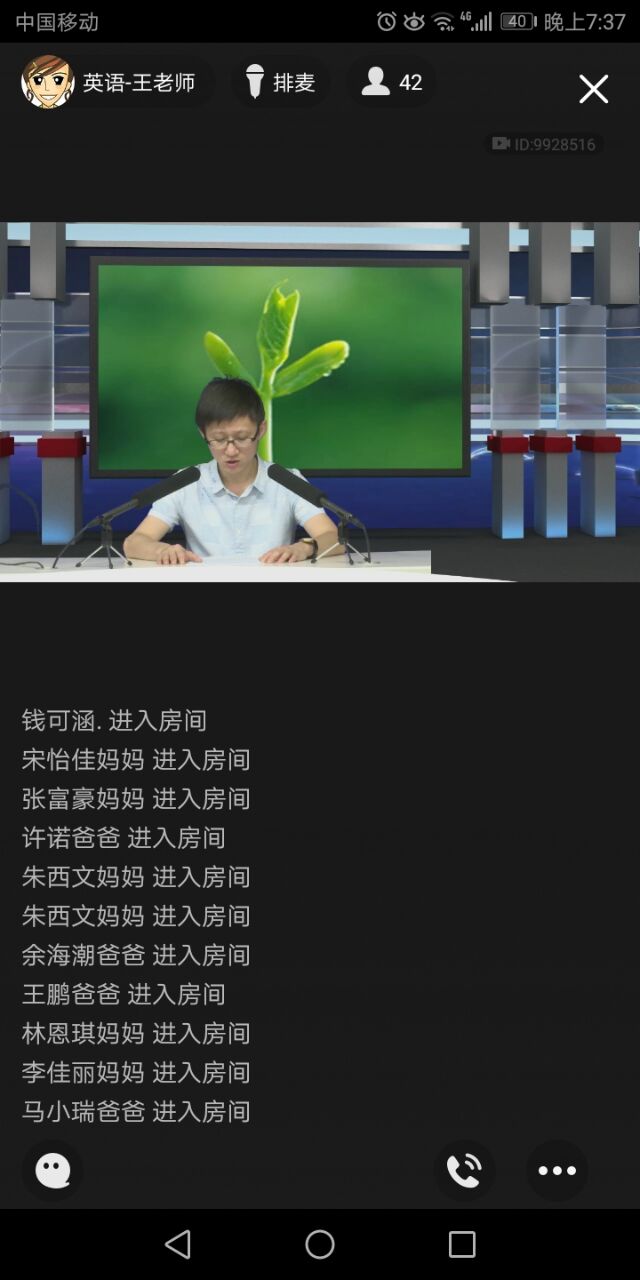This screenshot has width=640, height=1280.
Task: Start a voice call with the host
Action: point(464,1170)
